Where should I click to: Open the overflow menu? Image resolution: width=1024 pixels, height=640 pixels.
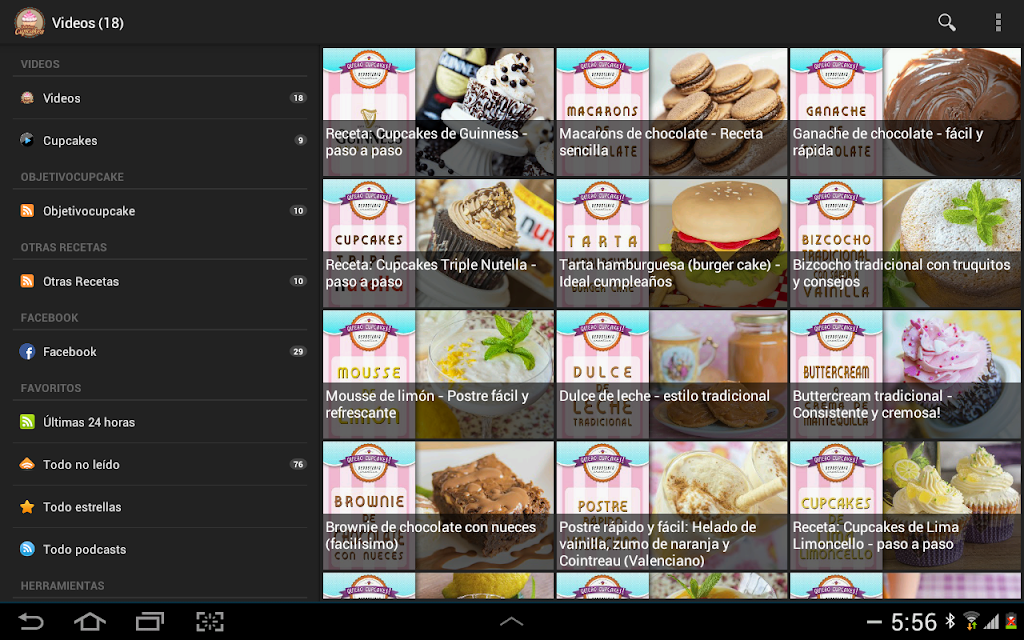[998, 22]
